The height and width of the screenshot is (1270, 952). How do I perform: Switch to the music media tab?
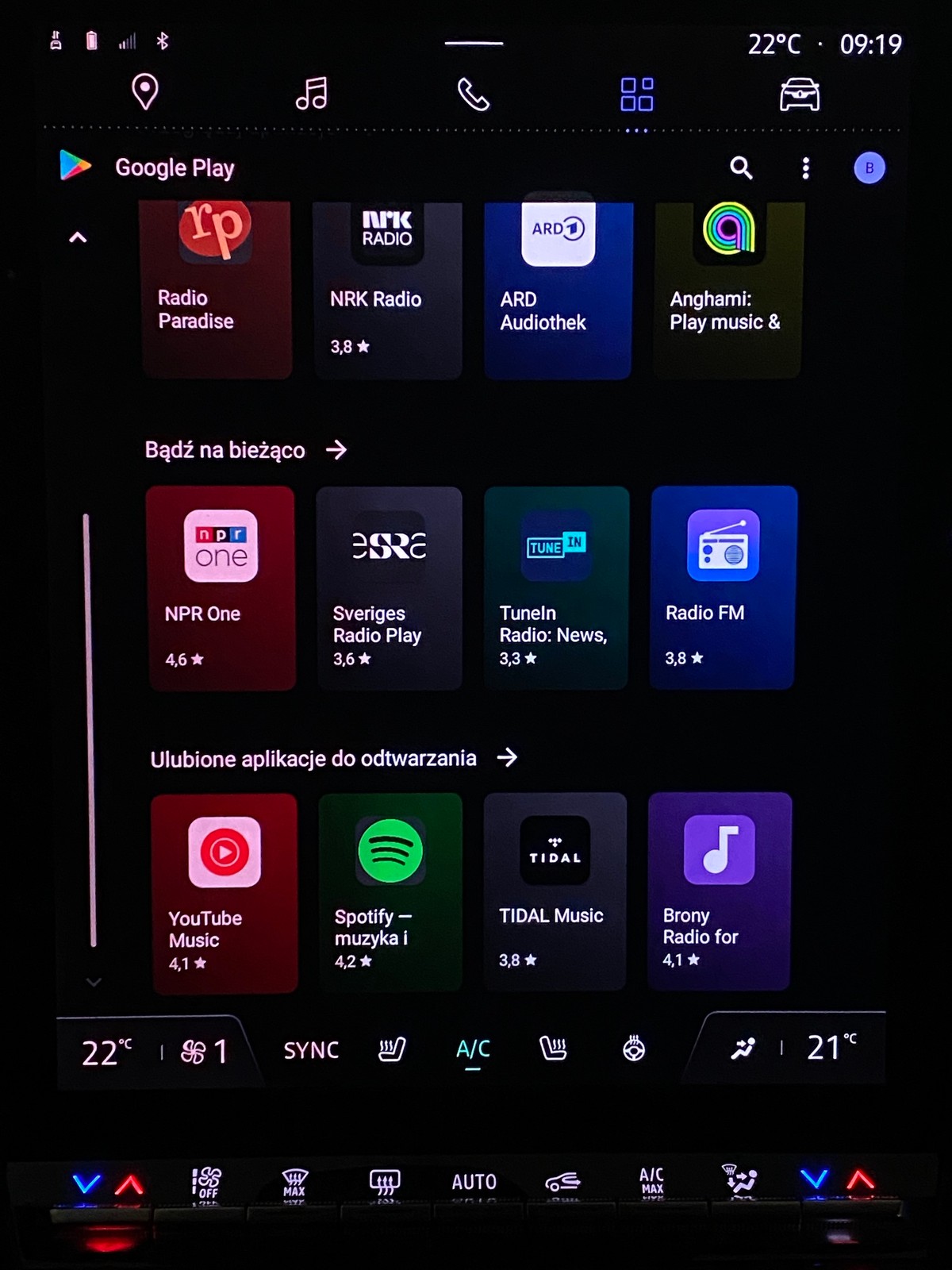point(311,94)
